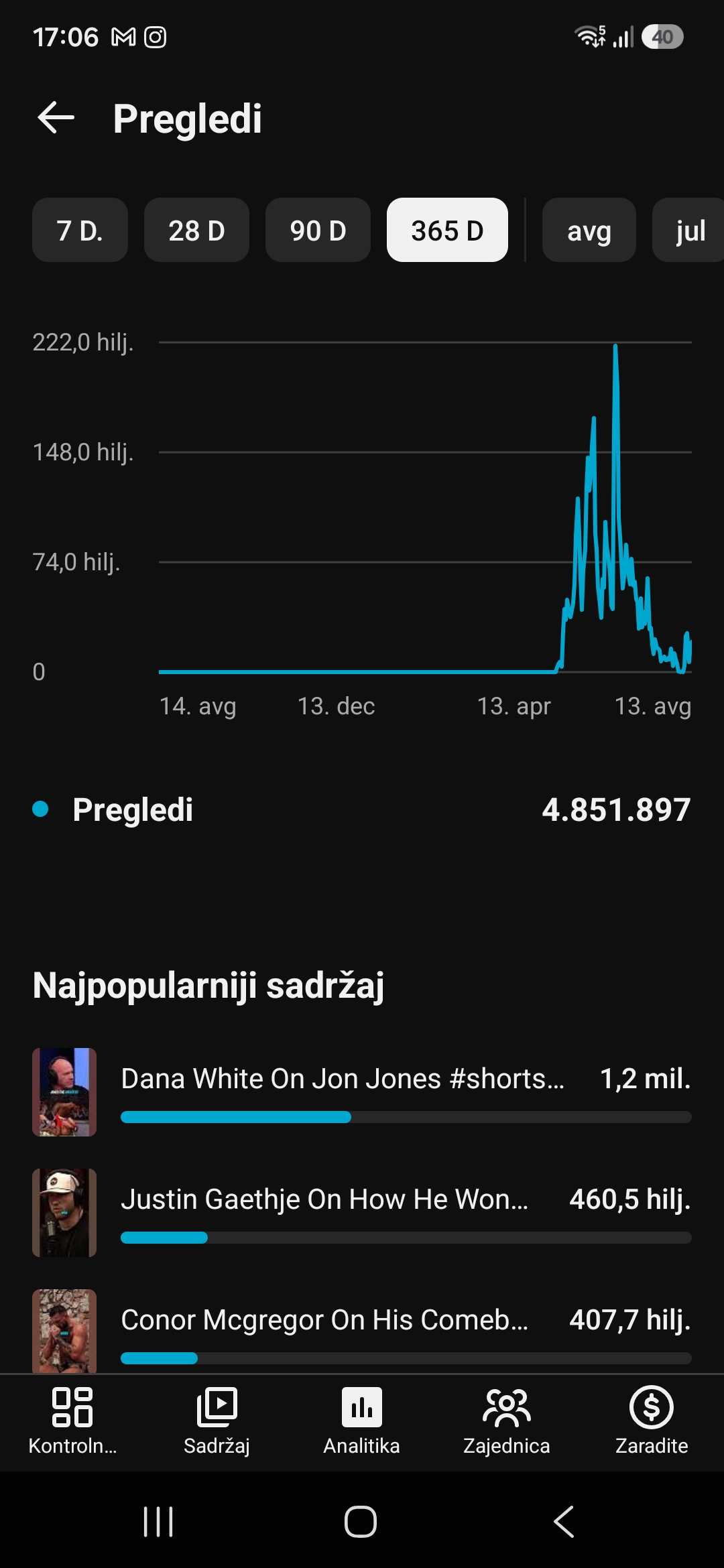Filter views by jul month
The image size is (724, 1568).
tap(688, 230)
